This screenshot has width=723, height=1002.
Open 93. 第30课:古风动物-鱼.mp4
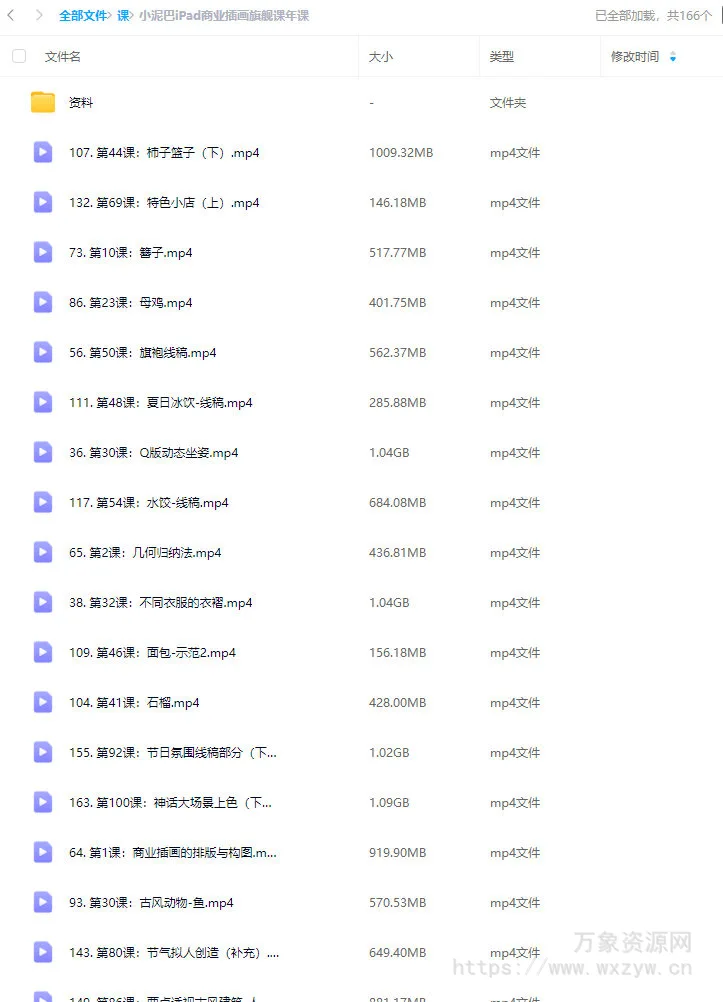(151, 903)
